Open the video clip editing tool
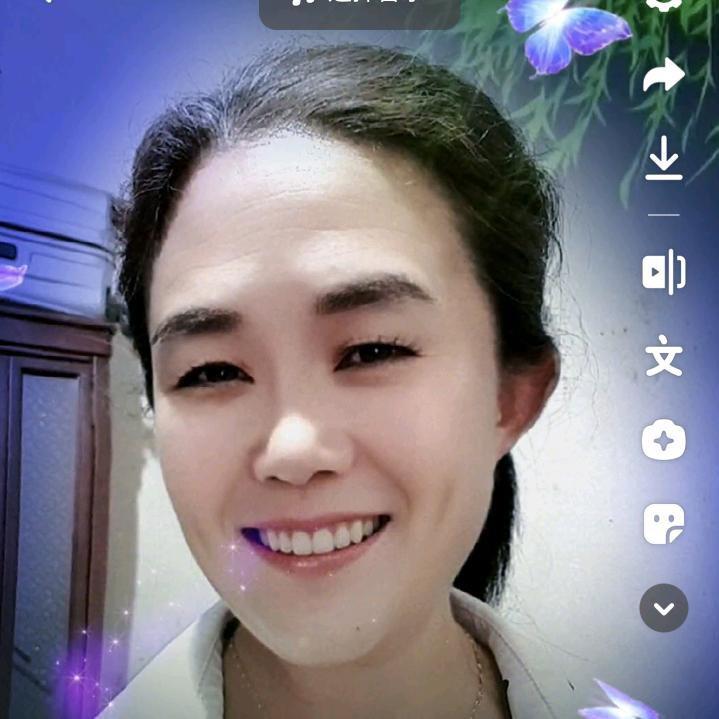 pos(663,272)
